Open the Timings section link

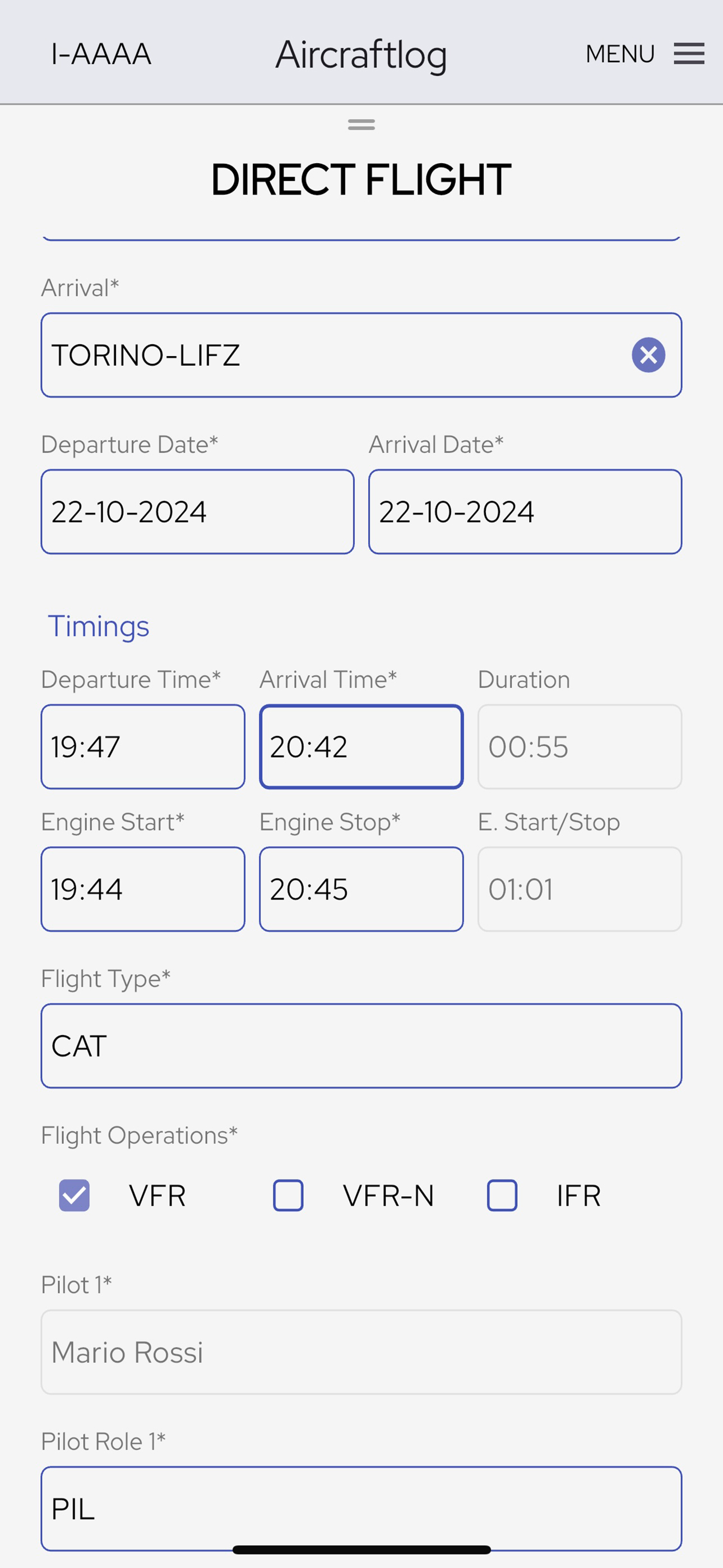click(99, 626)
